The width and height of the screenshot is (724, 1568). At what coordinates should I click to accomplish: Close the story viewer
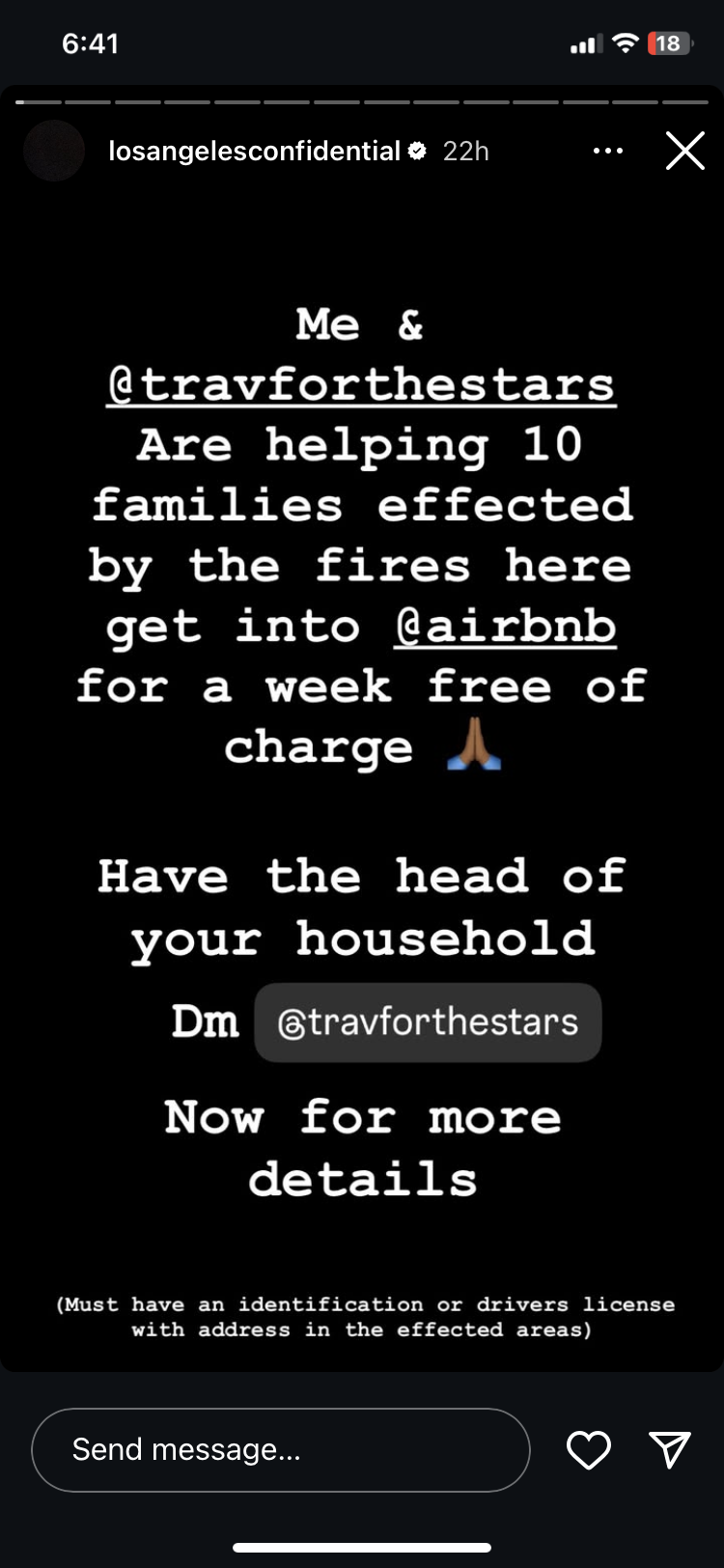(684, 151)
